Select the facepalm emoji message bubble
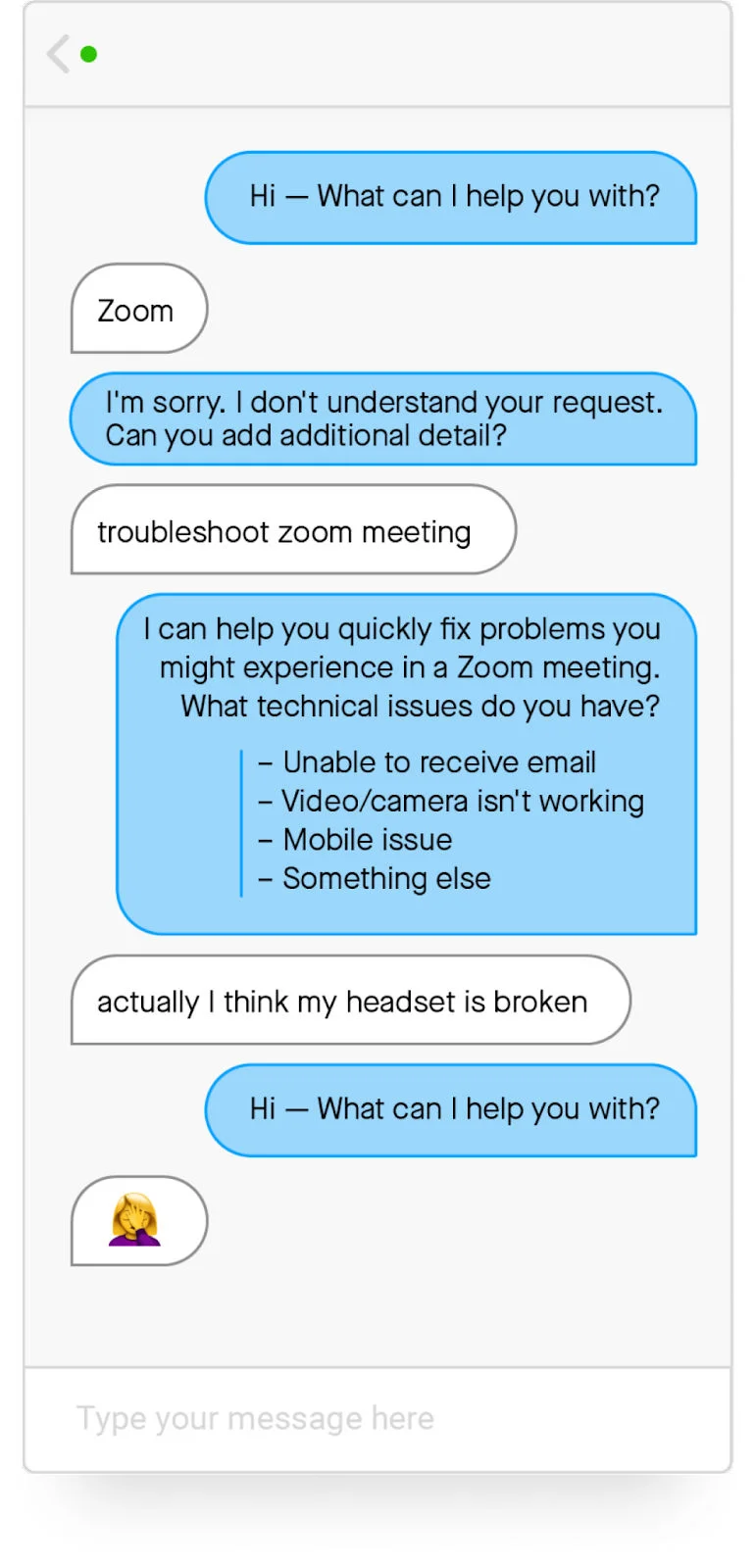The image size is (755, 1568). pyautogui.click(x=137, y=1220)
